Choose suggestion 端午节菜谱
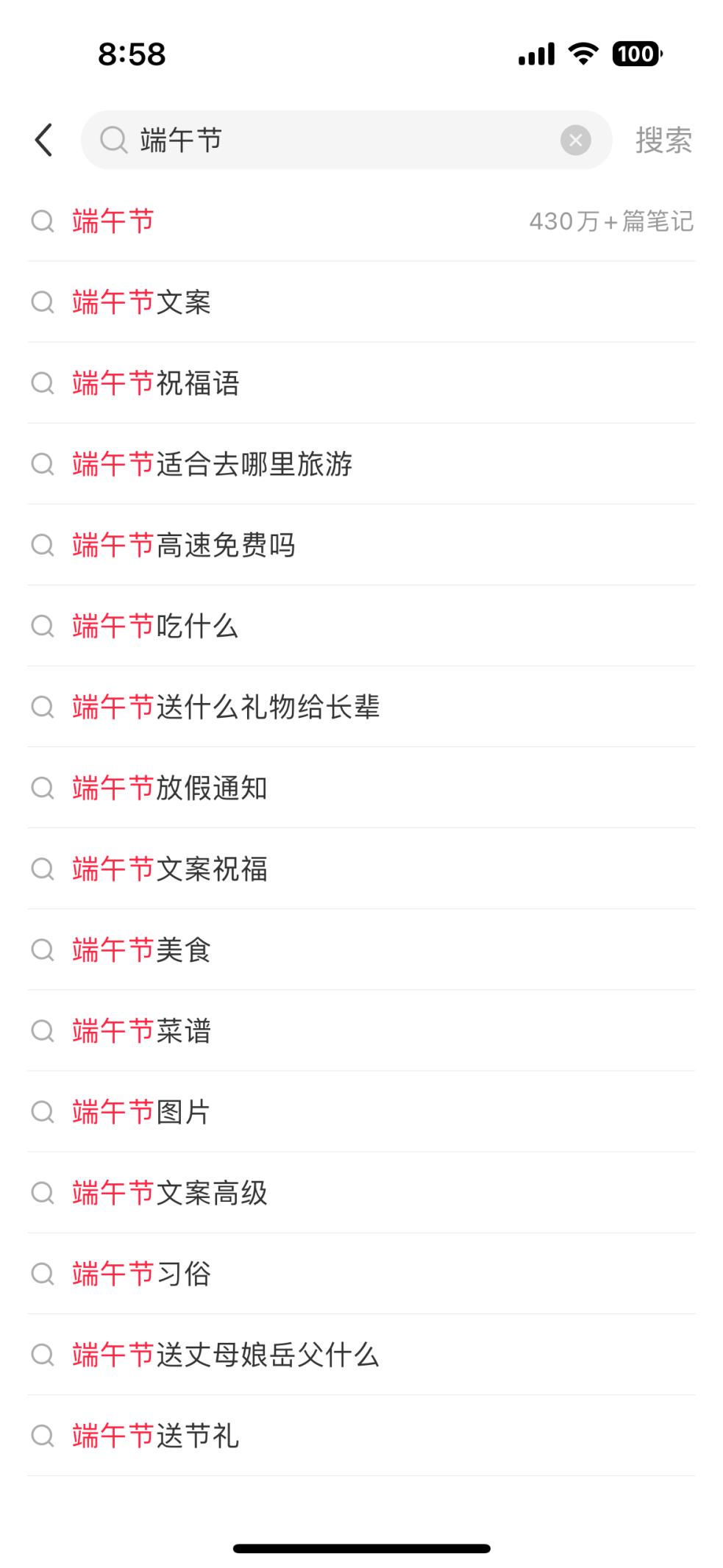Screen dimensions: 723x1568 coord(361,1030)
